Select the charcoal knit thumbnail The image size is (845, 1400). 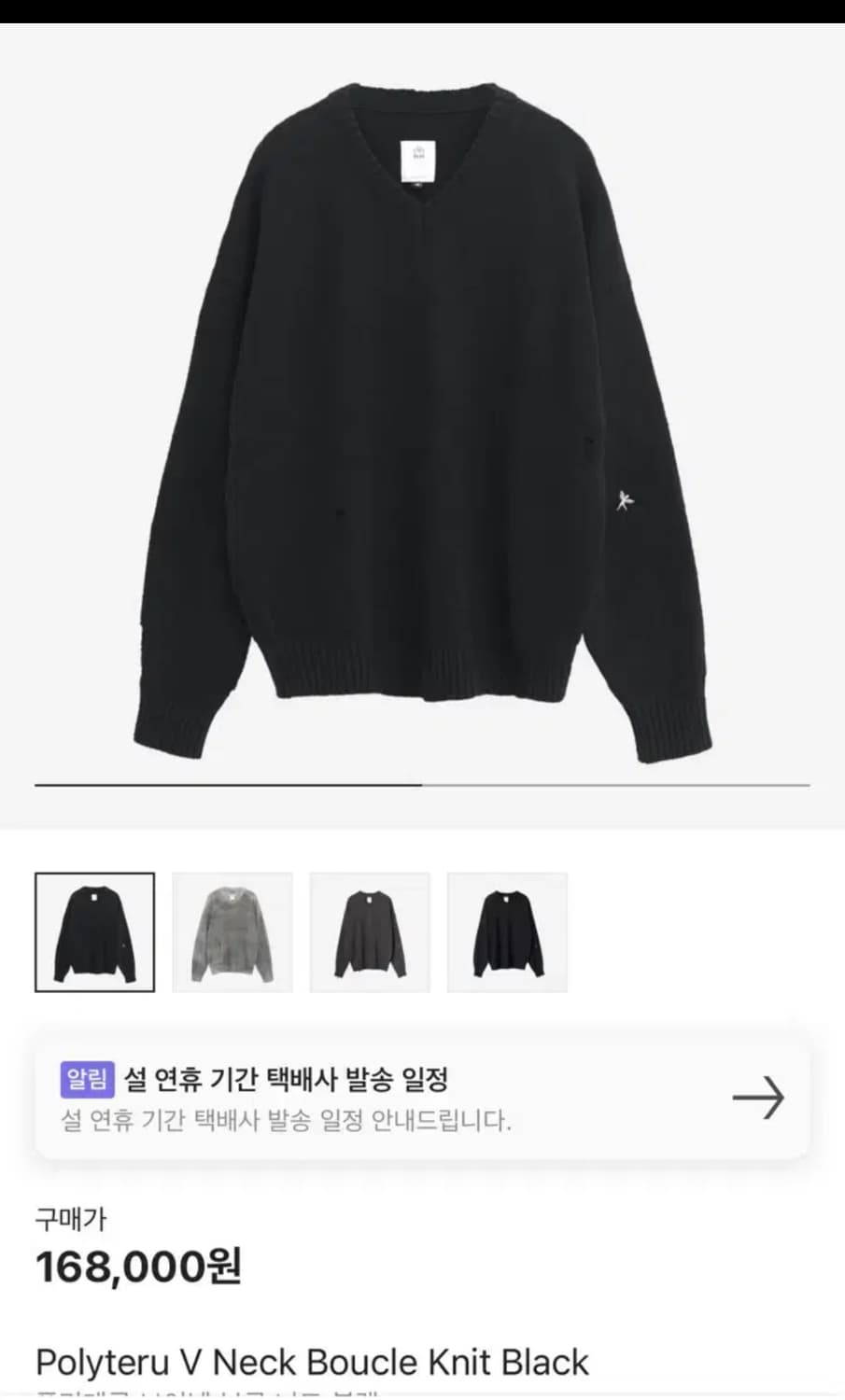point(370,931)
